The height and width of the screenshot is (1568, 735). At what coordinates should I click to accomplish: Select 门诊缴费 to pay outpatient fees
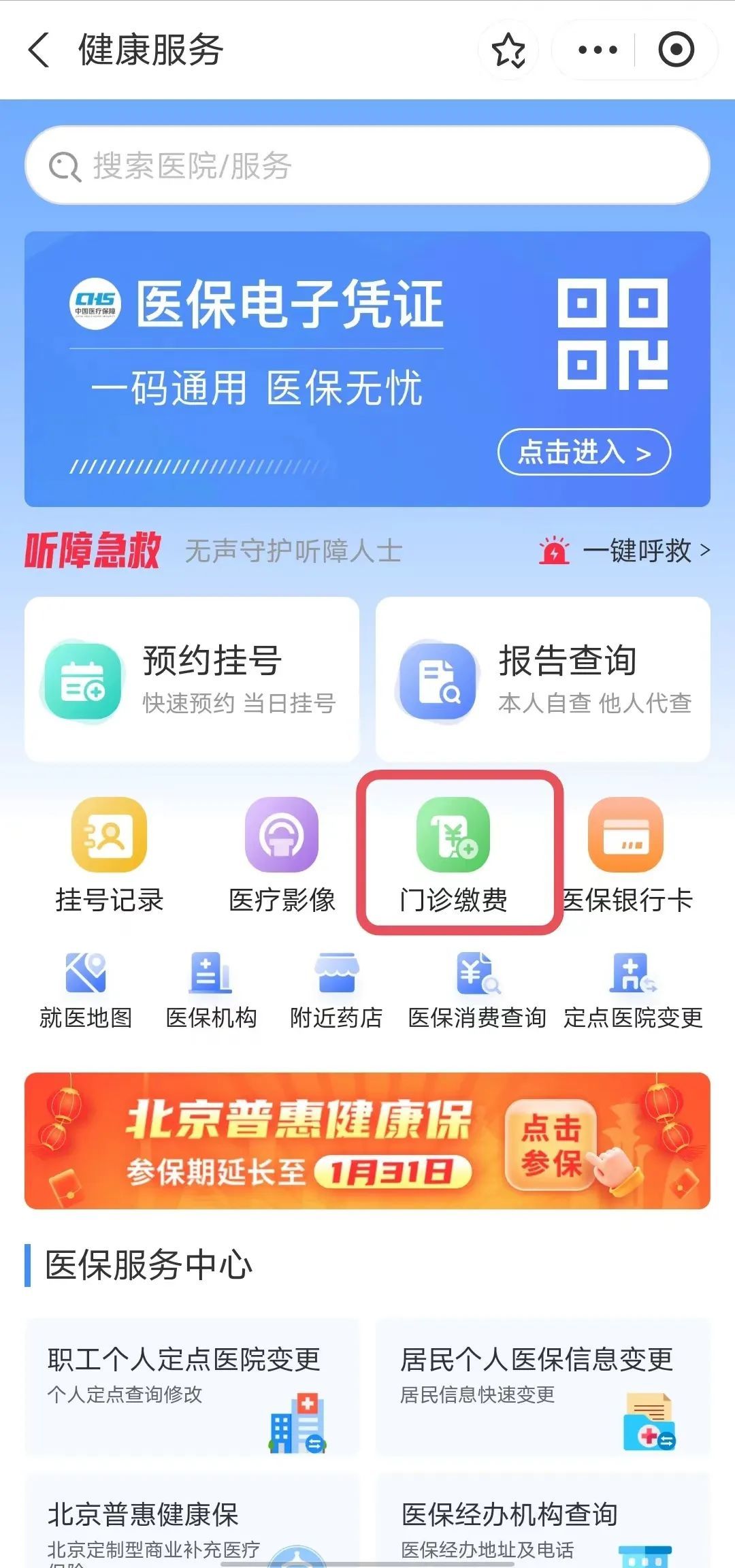coord(454,854)
